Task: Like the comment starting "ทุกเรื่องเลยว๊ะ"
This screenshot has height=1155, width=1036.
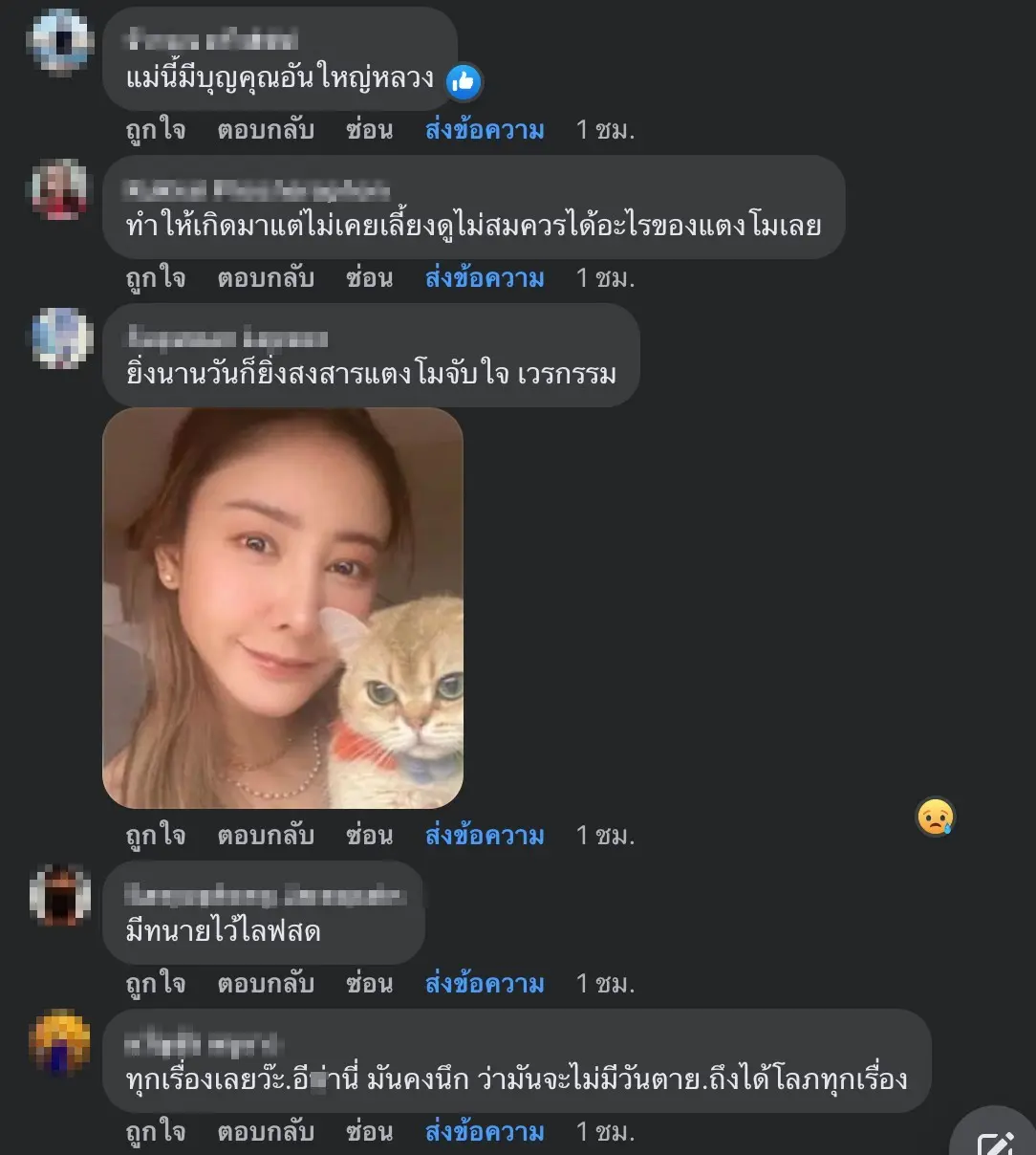Action: 155,1132
